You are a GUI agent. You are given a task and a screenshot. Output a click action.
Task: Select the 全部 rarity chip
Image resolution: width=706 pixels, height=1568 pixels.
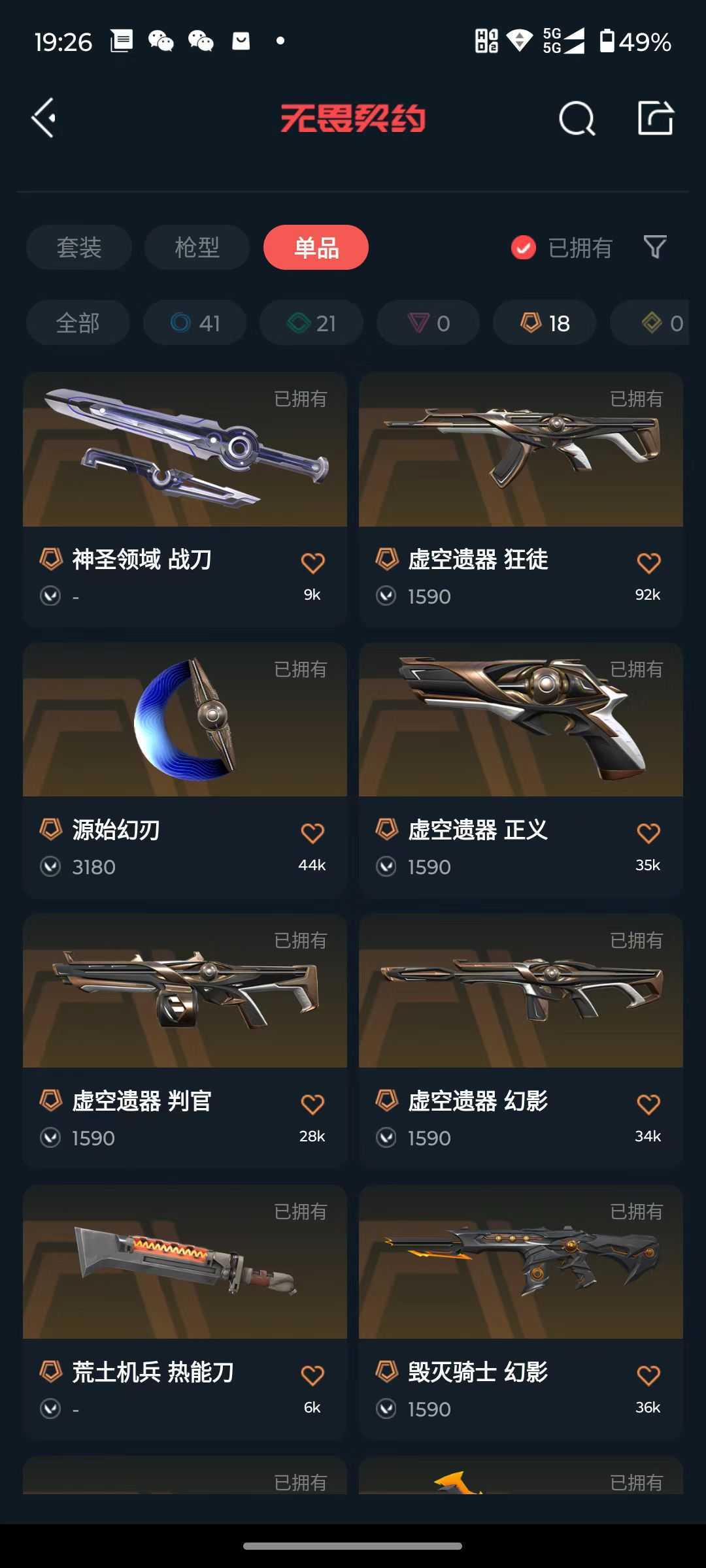tap(78, 323)
